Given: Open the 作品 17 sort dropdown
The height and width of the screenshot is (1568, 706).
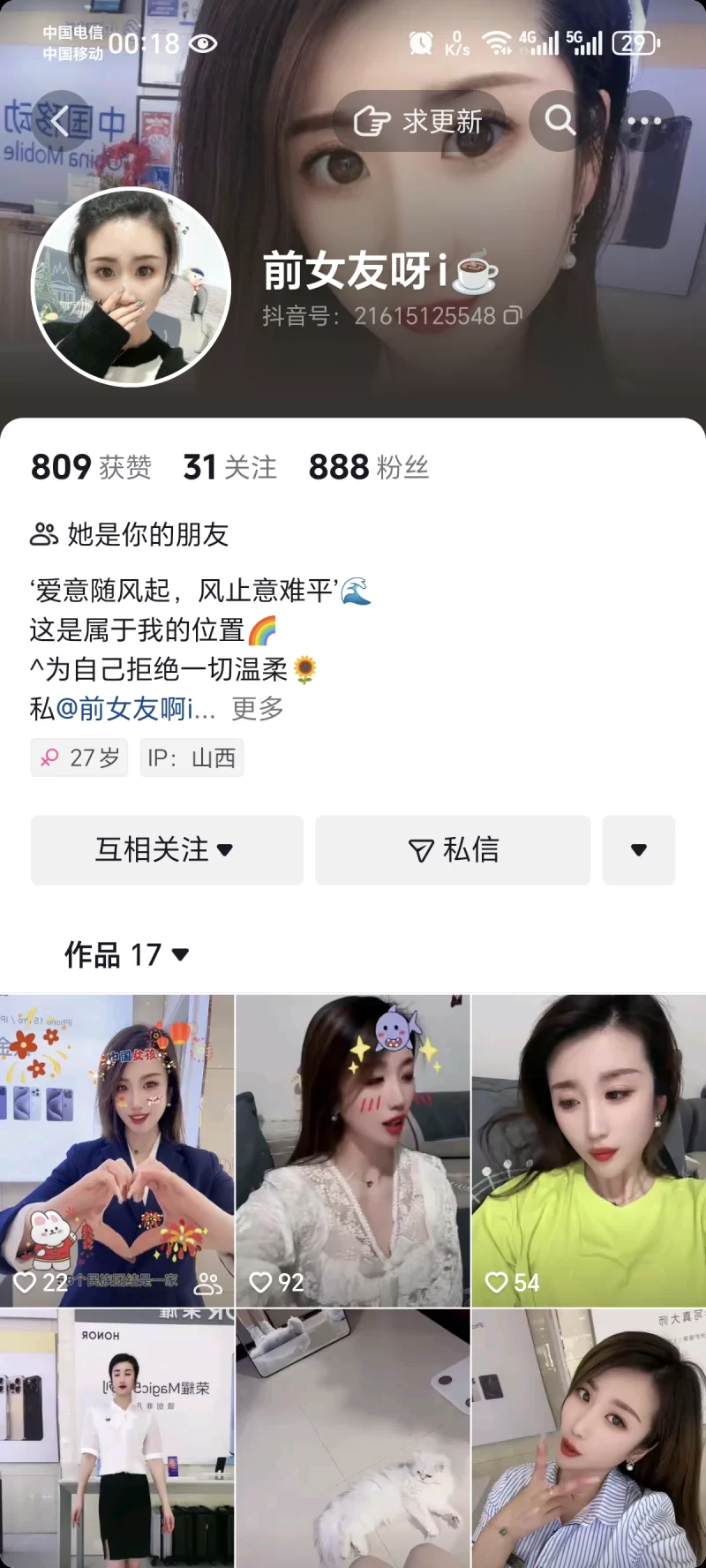Looking at the screenshot, I should point(127,954).
